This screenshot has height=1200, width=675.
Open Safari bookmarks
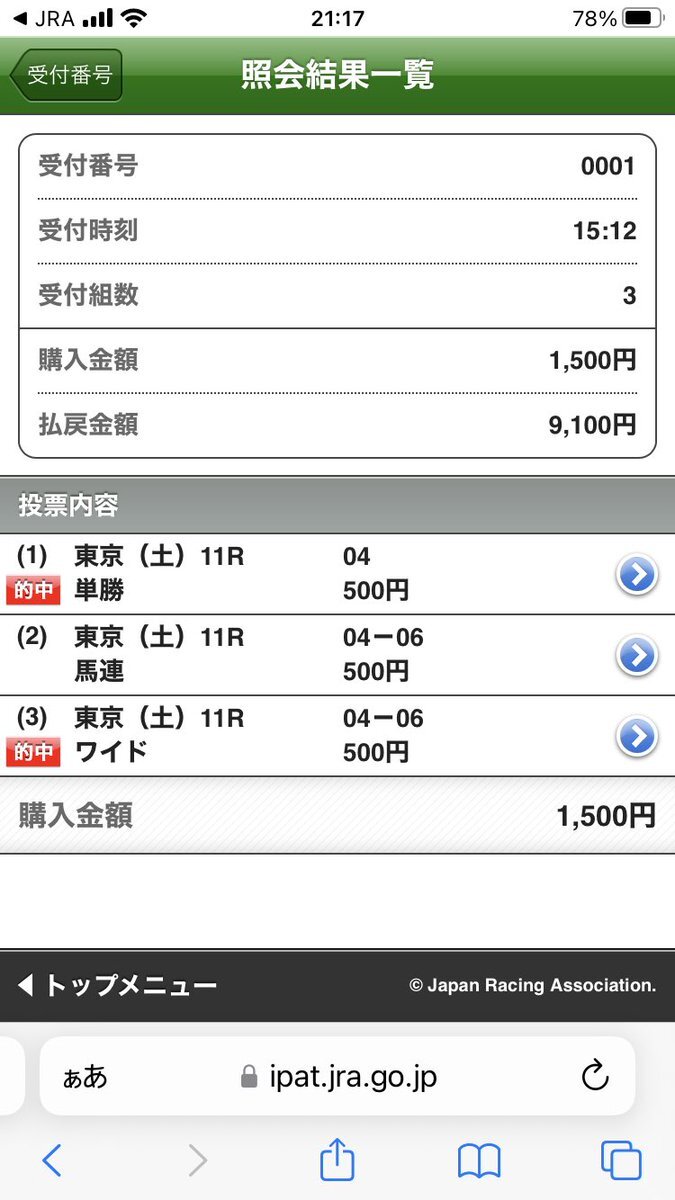[x=479, y=1160]
